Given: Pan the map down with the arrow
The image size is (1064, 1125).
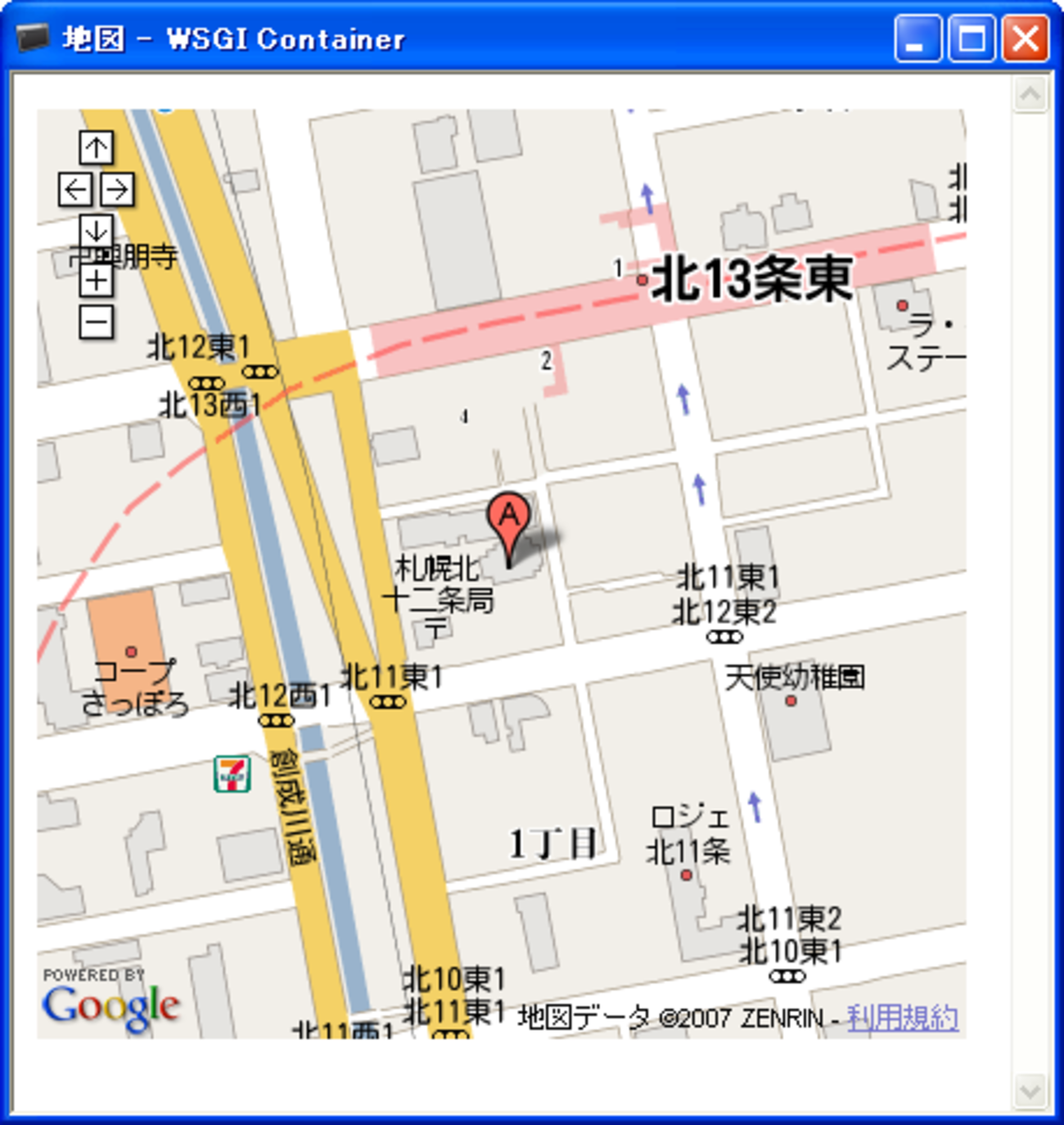Looking at the screenshot, I should (x=96, y=231).
